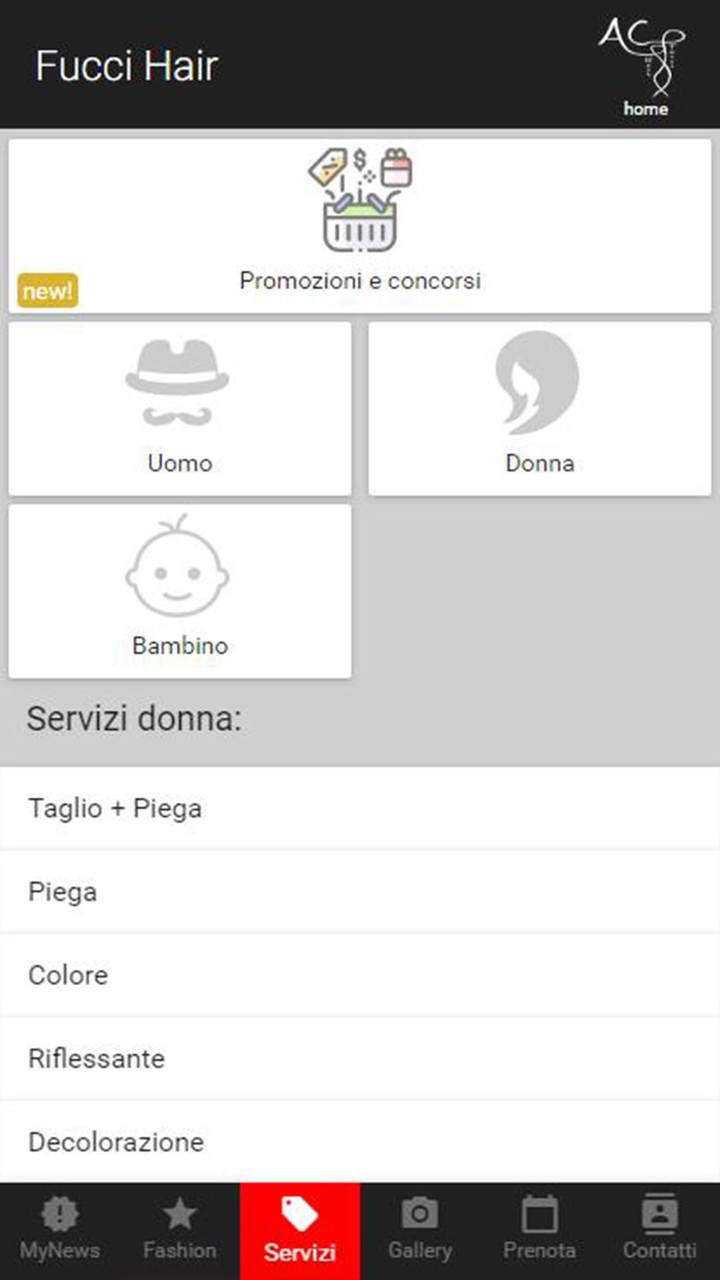Tap the shopping basket promotions icon
This screenshot has width=720, height=1280.
pyautogui.click(x=360, y=200)
